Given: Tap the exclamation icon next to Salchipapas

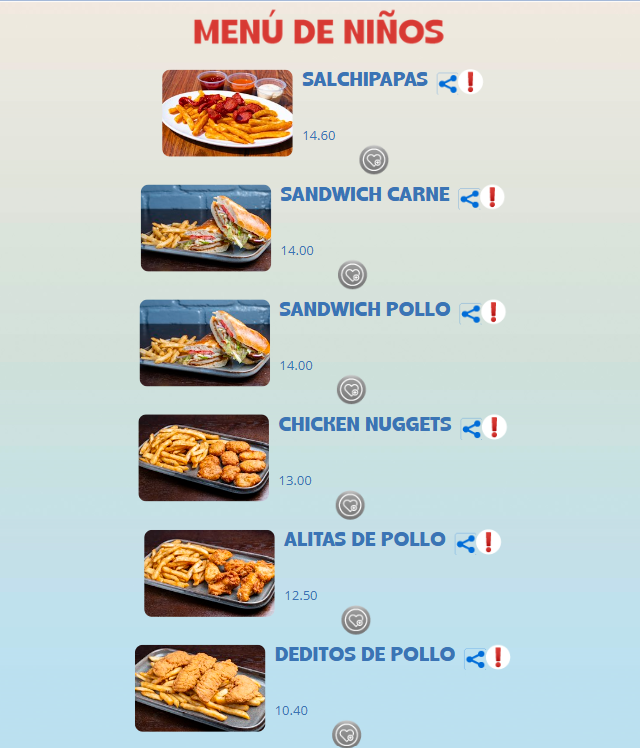Looking at the screenshot, I should point(471,82).
